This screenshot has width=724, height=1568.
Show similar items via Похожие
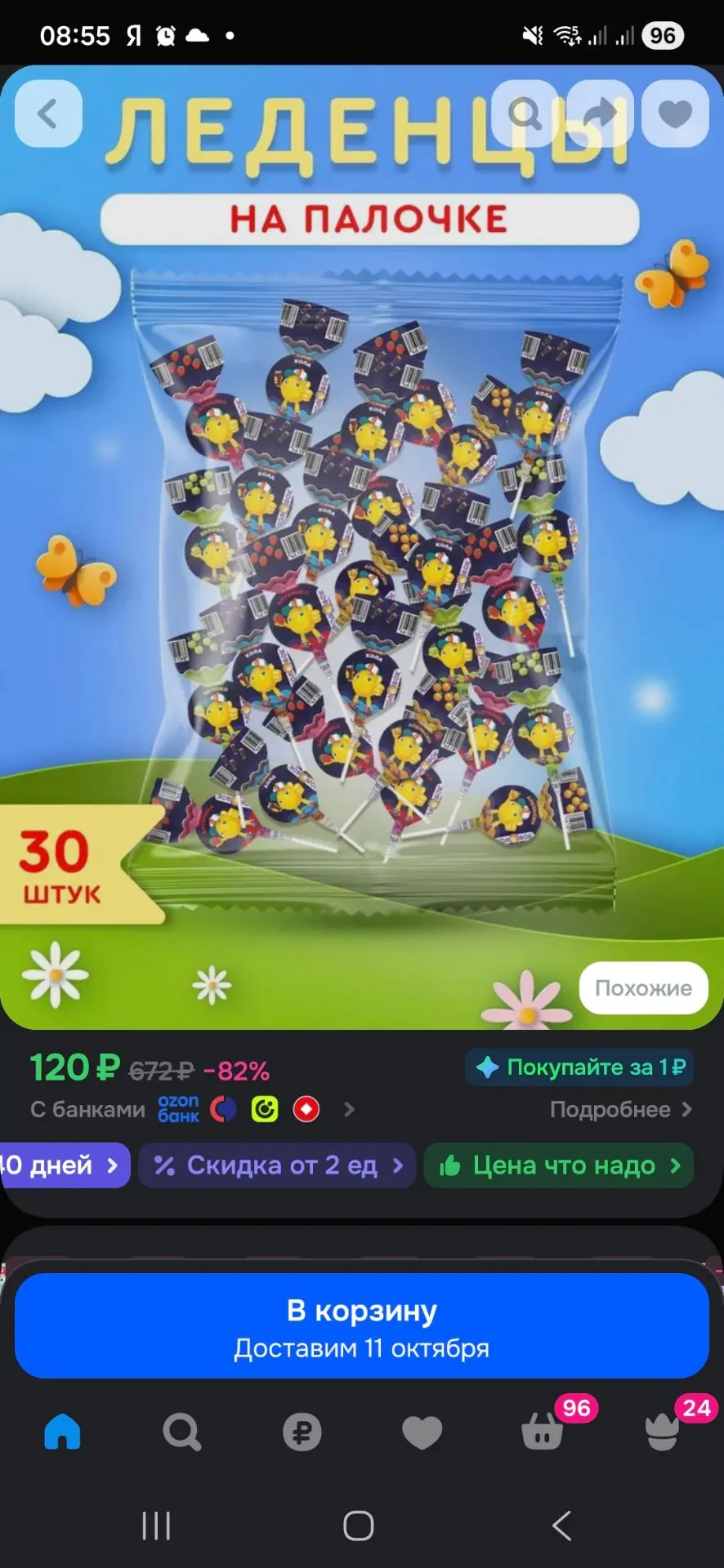(643, 988)
